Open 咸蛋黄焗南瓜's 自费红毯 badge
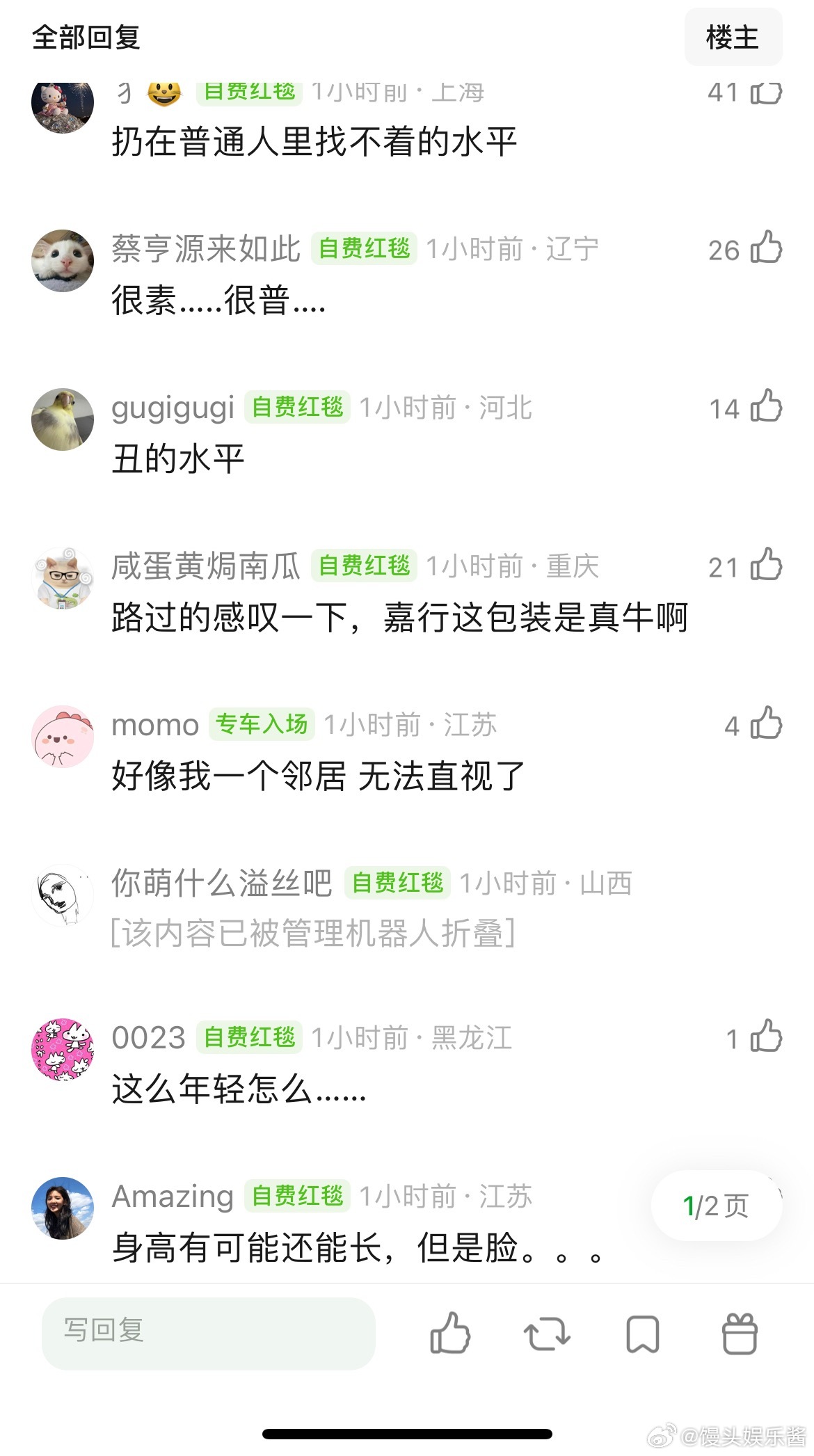The width and height of the screenshot is (814, 1456). (365, 566)
